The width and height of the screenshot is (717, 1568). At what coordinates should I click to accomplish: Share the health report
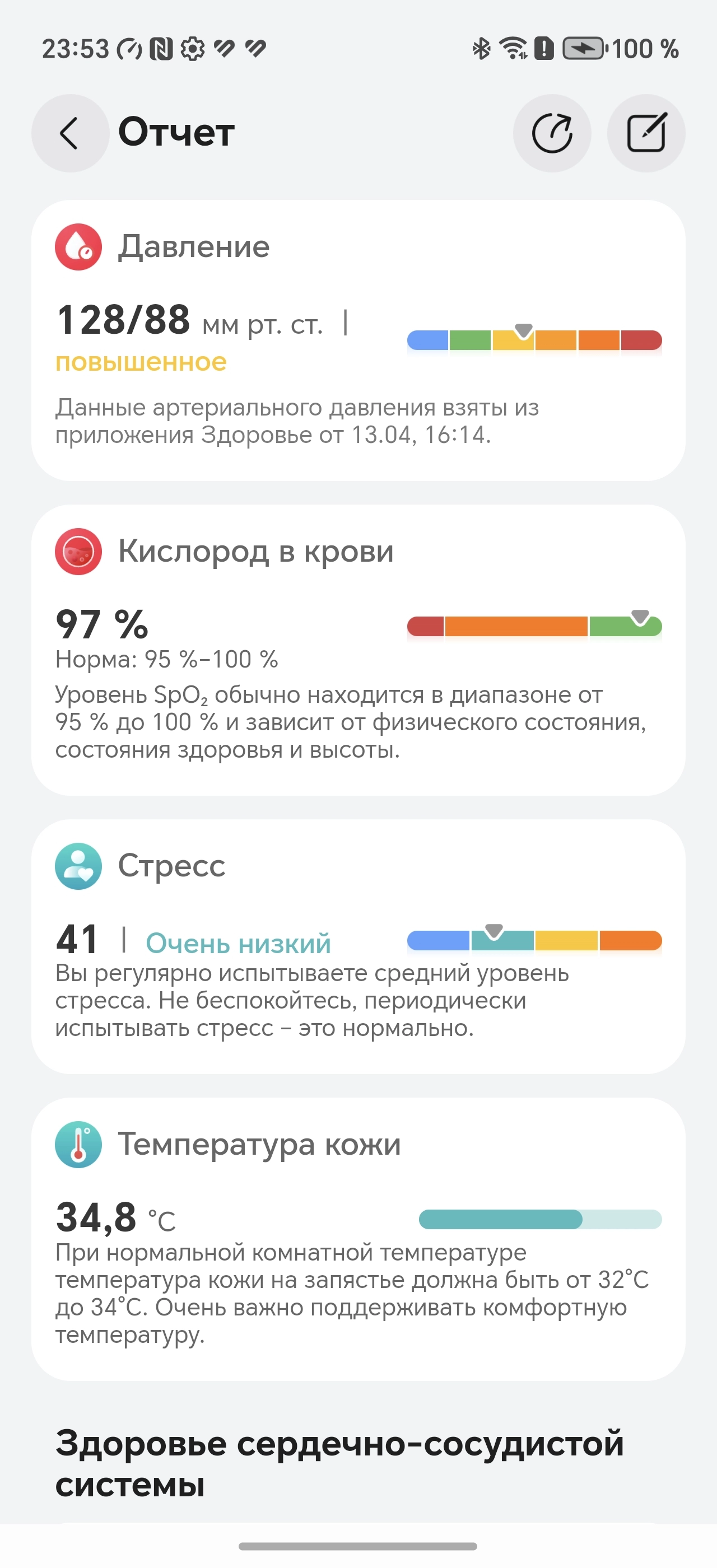pyautogui.click(x=551, y=133)
